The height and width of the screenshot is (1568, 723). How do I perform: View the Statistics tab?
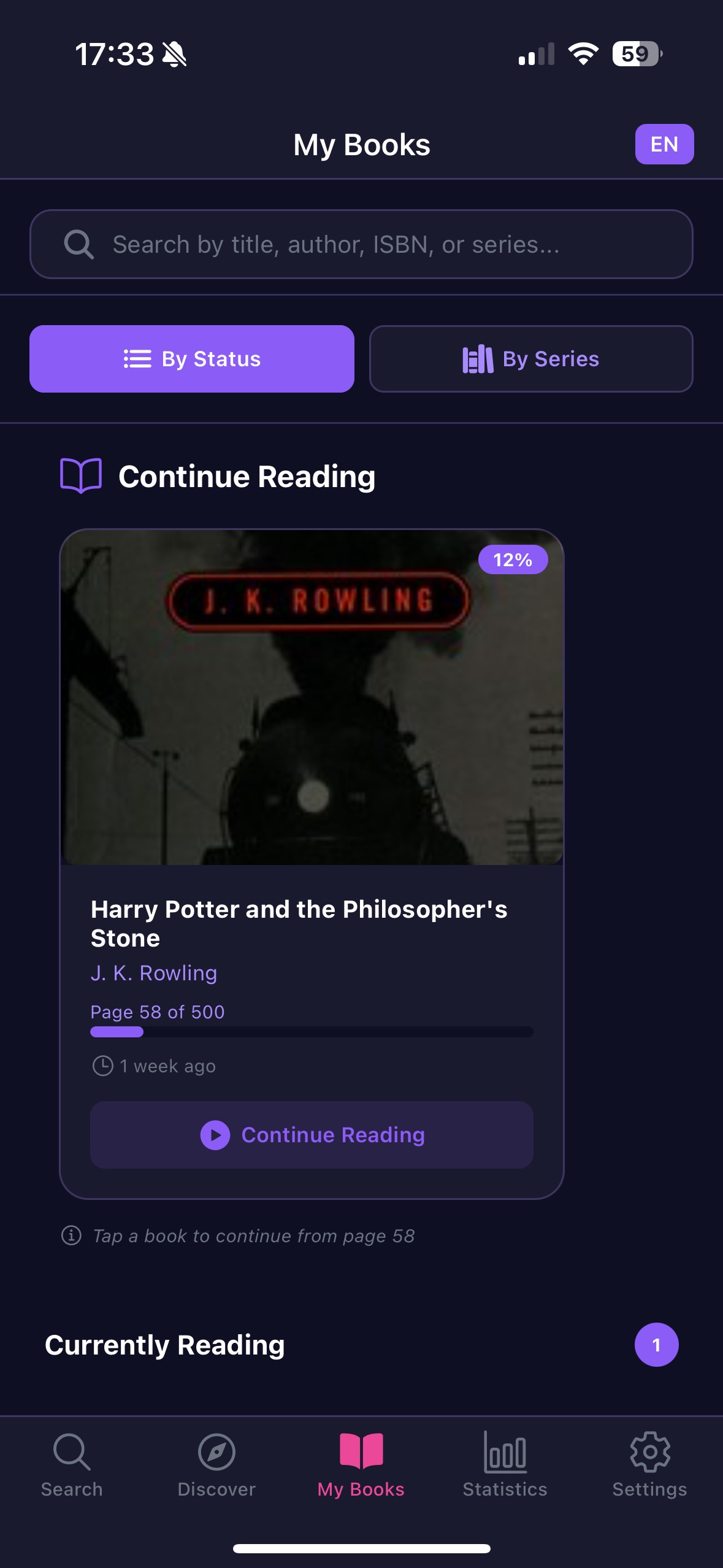tap(505, 1462)
